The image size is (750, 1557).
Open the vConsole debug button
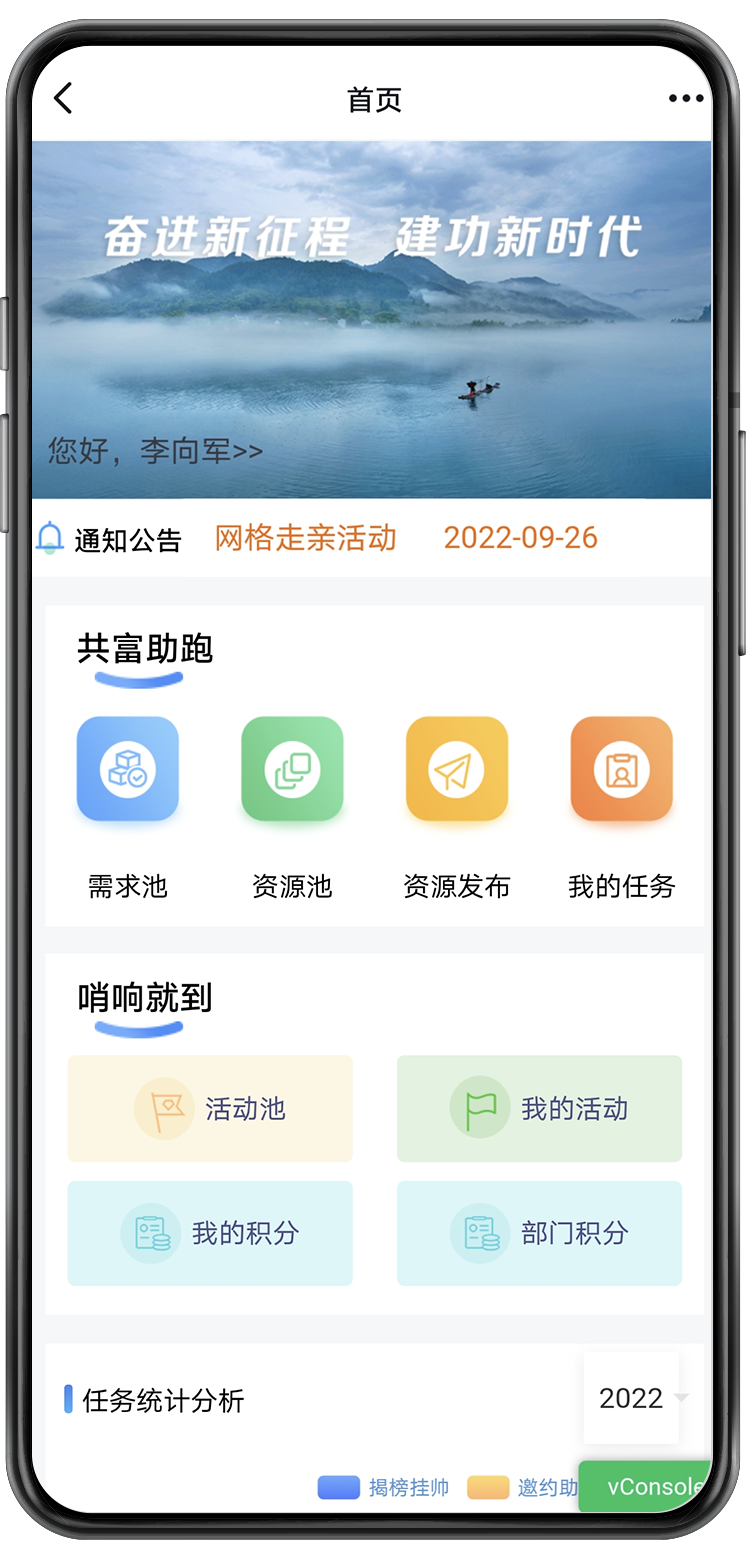648,1486
